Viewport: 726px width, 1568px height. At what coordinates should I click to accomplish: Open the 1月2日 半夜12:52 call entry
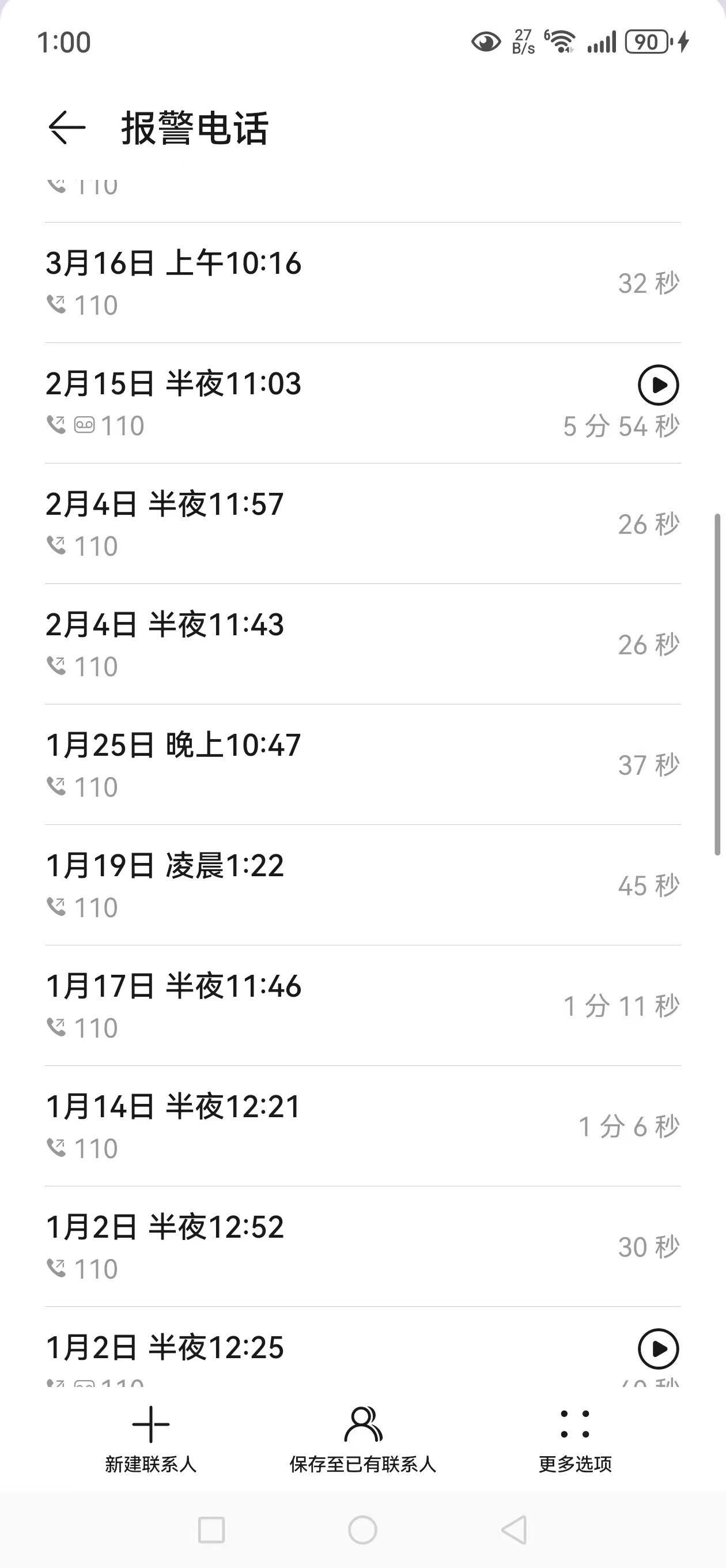pyautogui.click(x=362, y=1247)
